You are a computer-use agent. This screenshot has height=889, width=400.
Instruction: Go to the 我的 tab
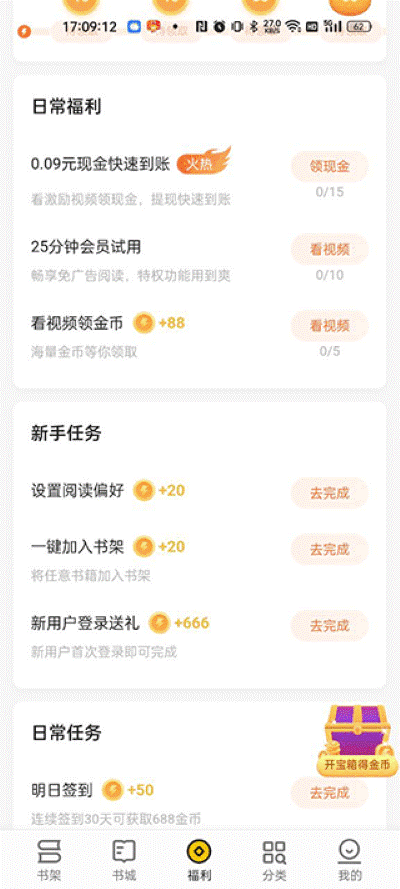pos(350,860)
